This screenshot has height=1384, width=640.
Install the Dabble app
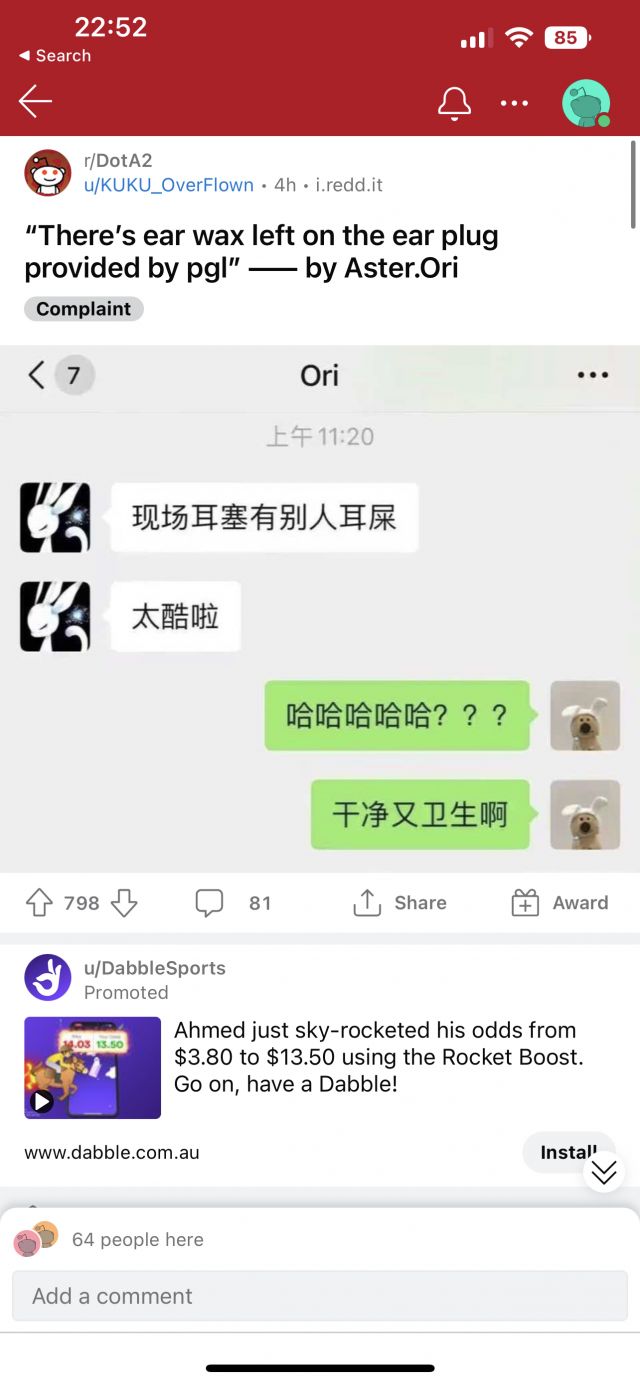pos(567,1152)
